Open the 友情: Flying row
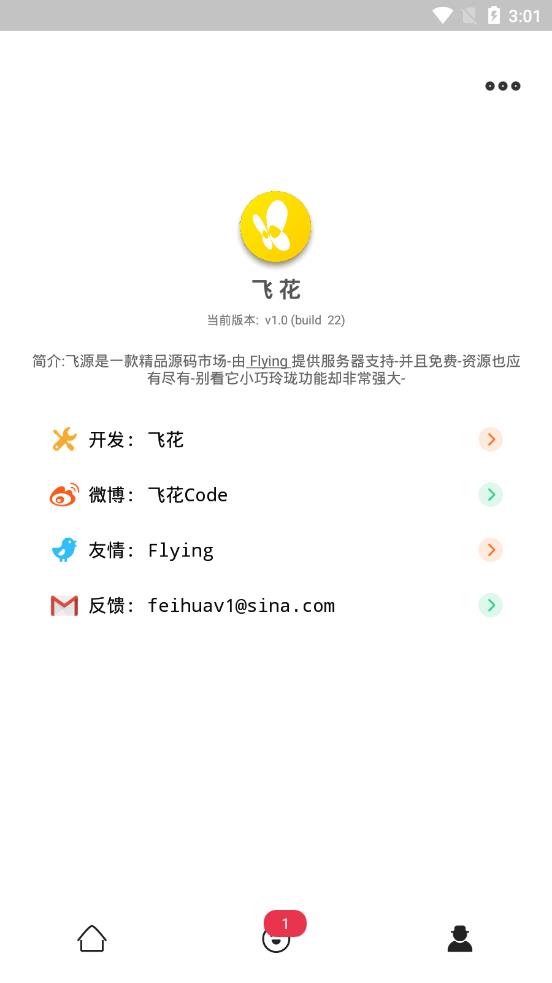 276,550
